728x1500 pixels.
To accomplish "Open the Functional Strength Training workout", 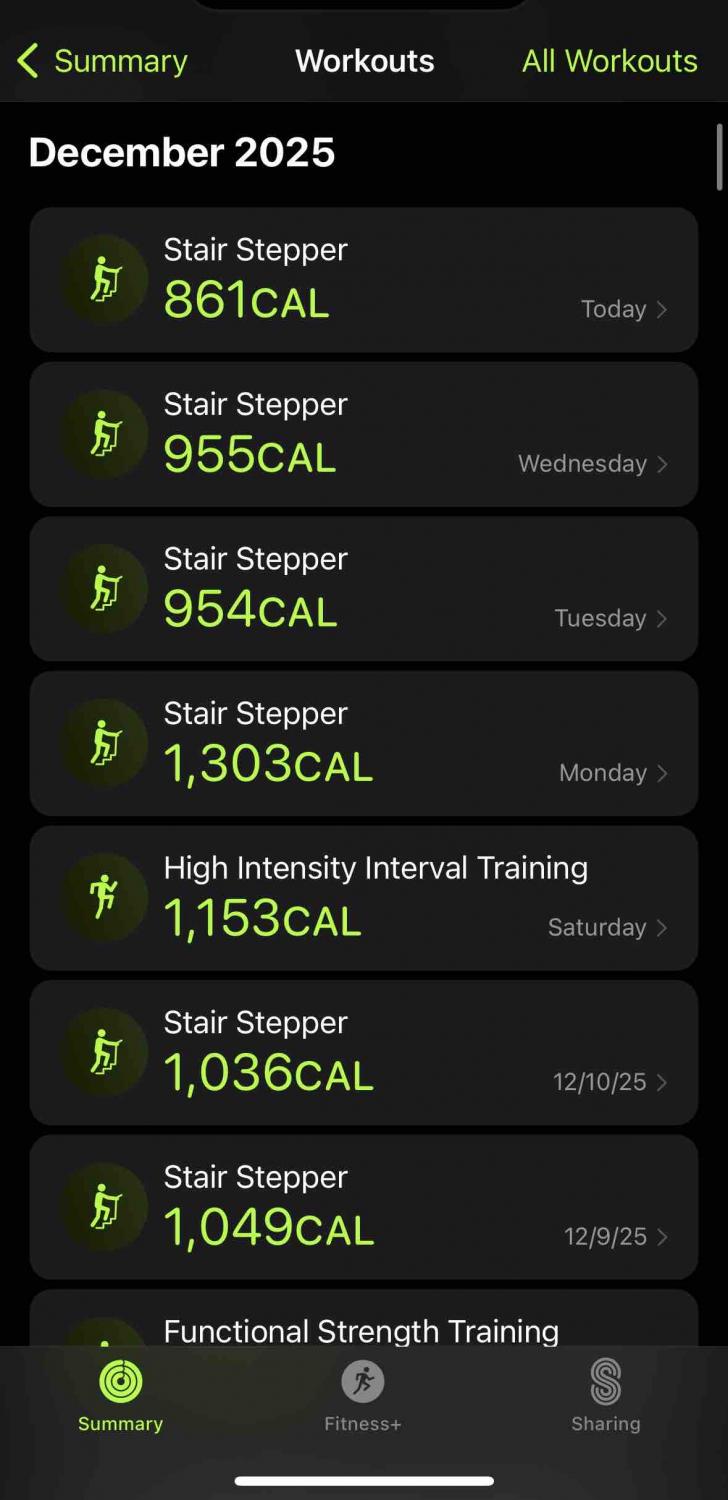I will [363, 1325].
